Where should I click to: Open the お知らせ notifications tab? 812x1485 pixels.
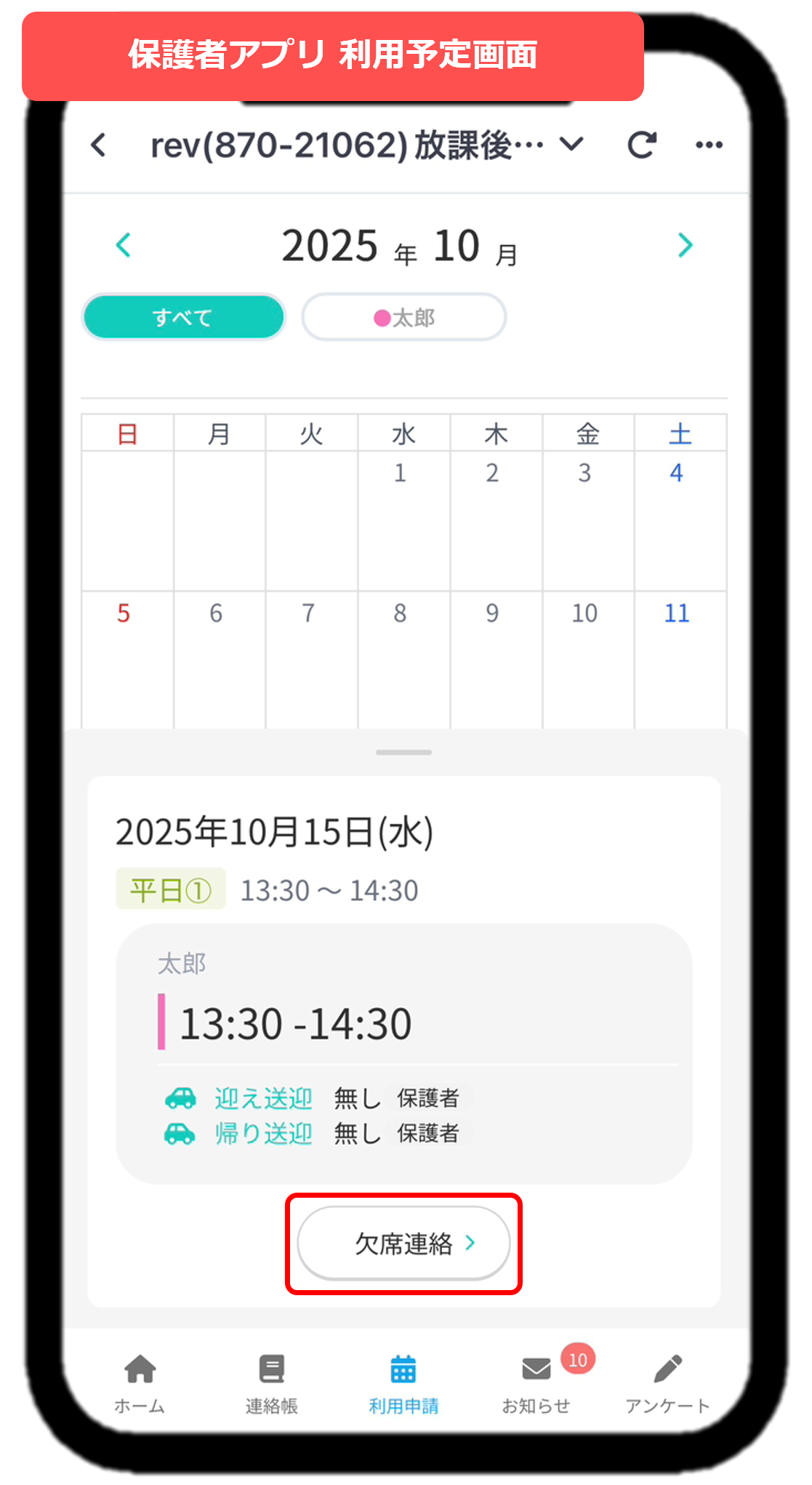536,1383
